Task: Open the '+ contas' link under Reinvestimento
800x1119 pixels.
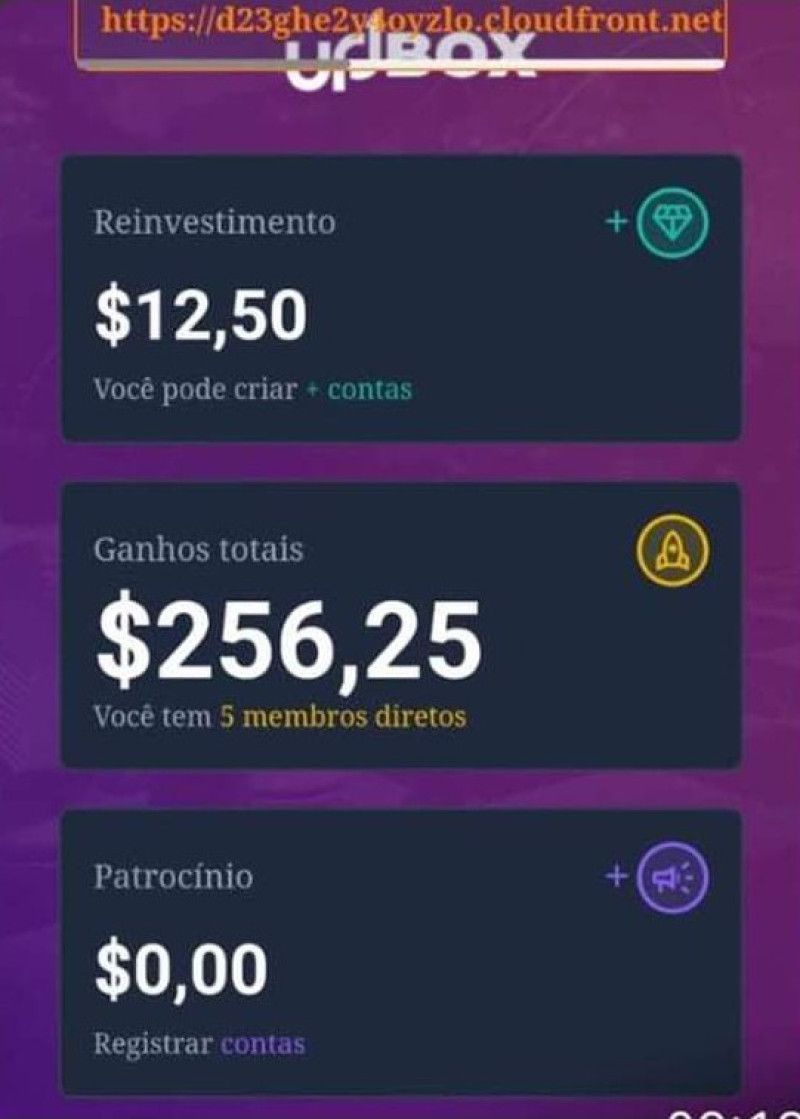Action: tap(358, 389)
